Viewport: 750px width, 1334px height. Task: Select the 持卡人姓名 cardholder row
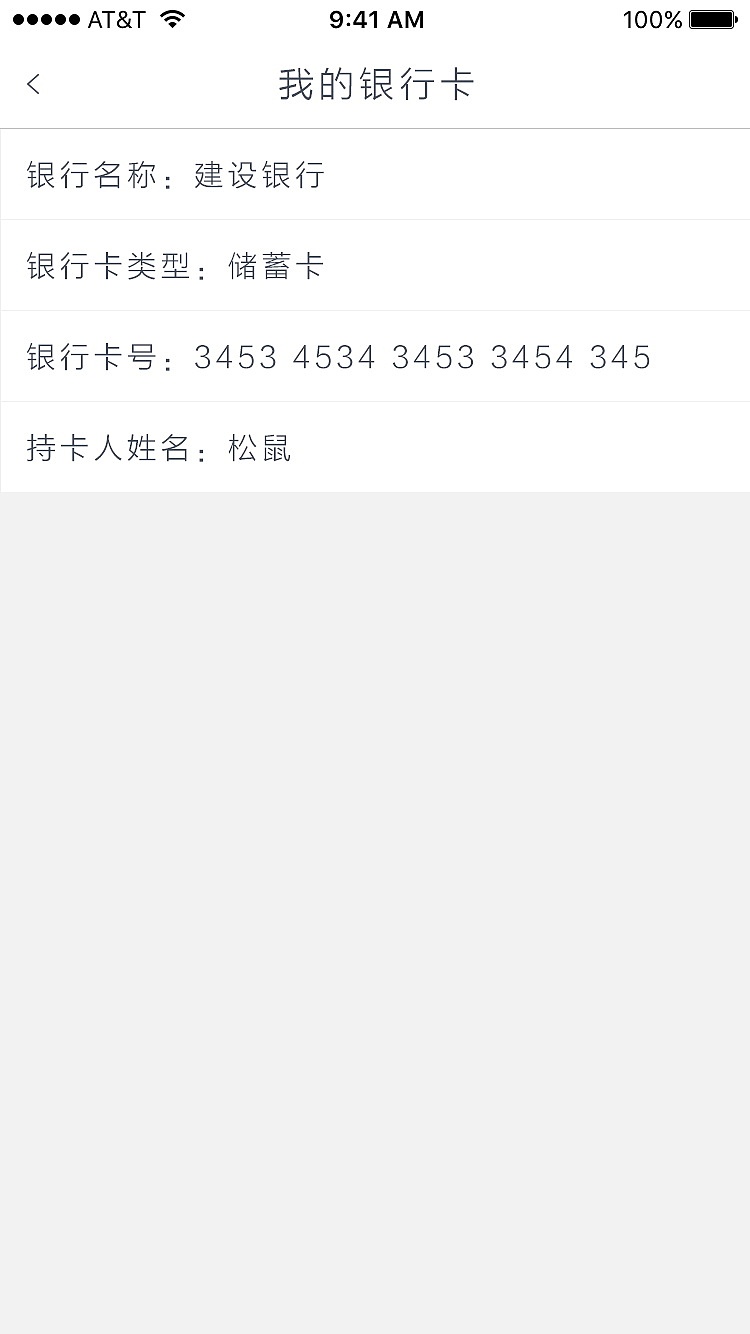(375, 447)
